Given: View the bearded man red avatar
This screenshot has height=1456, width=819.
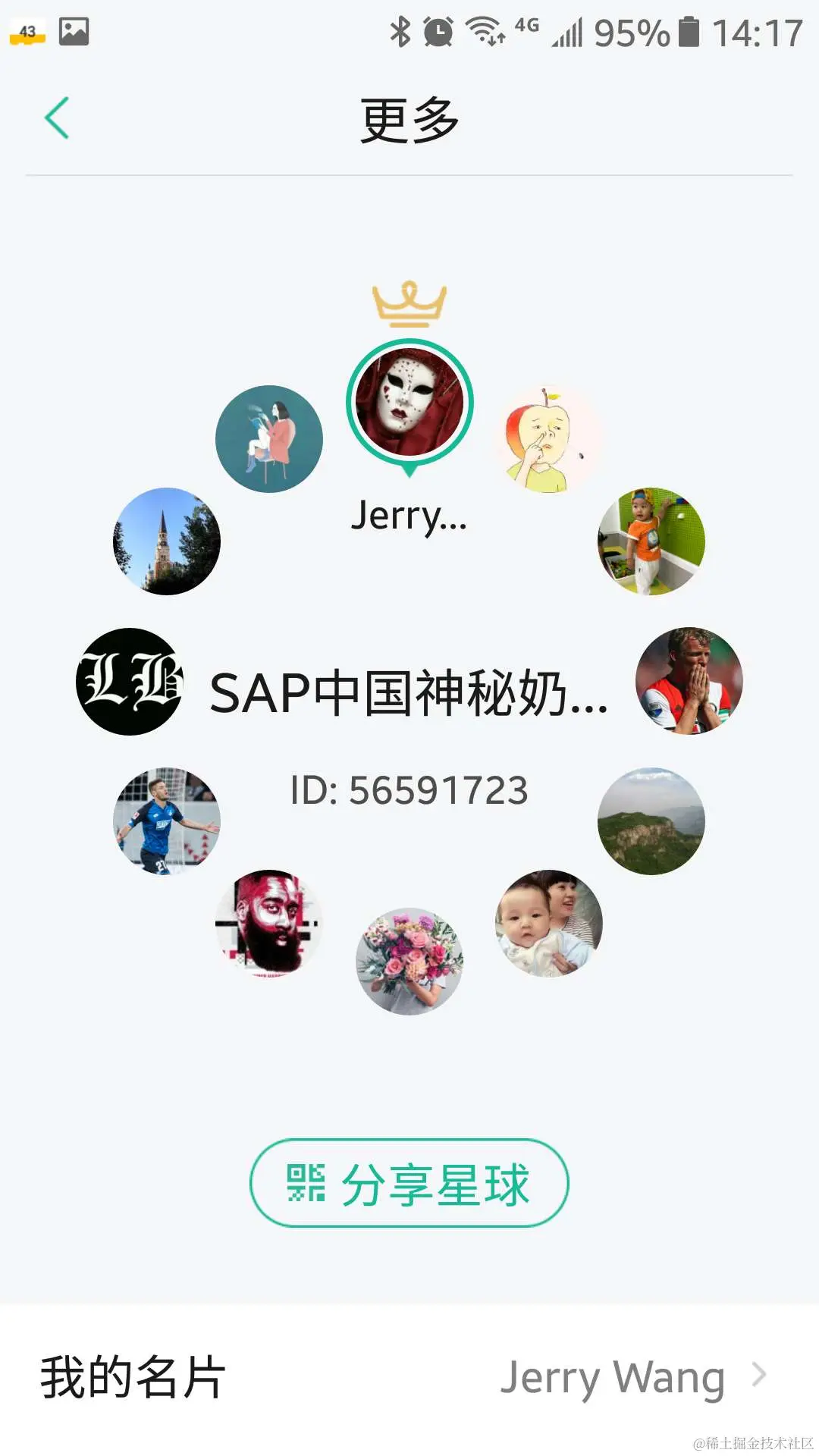Looking at the screenshot, I should tap(269, 923).
